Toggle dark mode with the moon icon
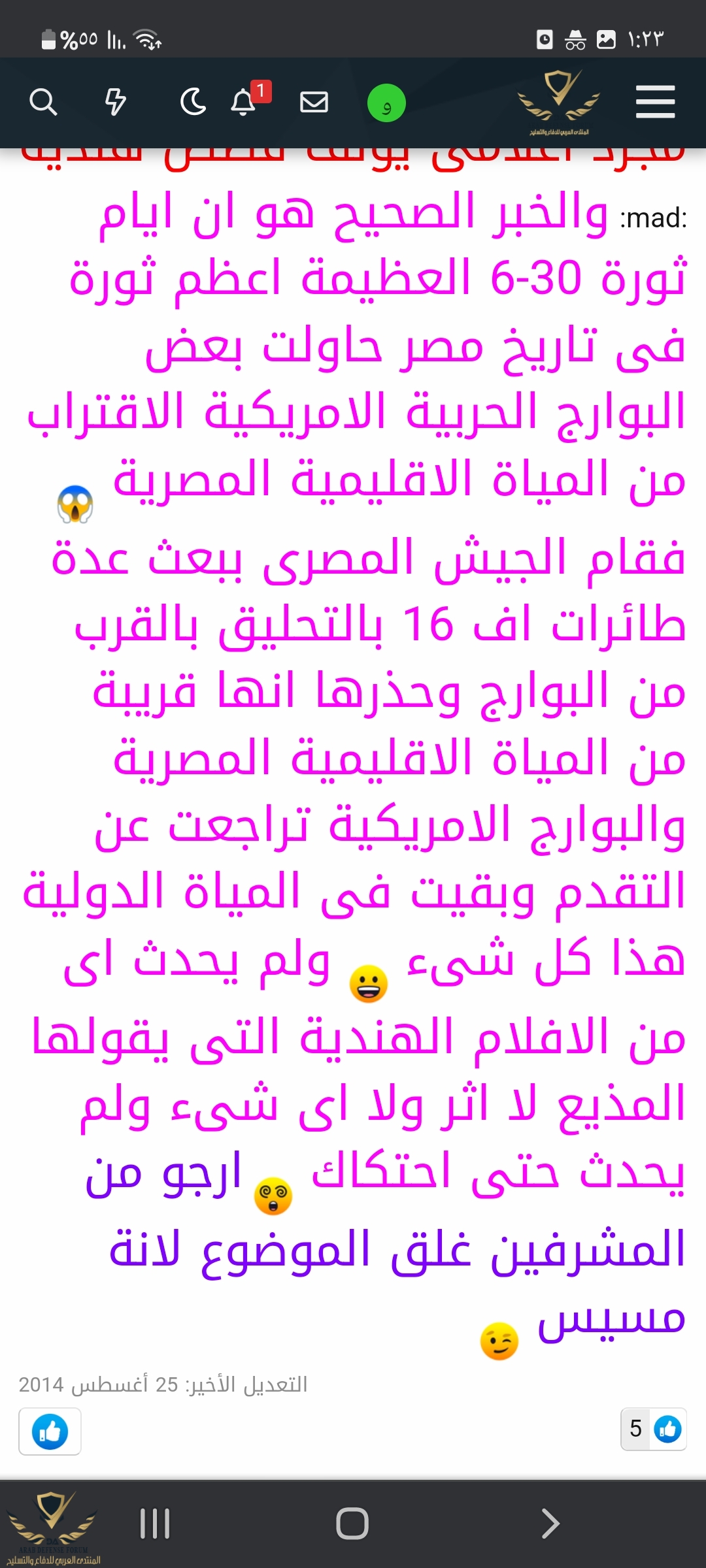Image resolution: width=706 pixels, height=1568 pixels. point(193,103)
